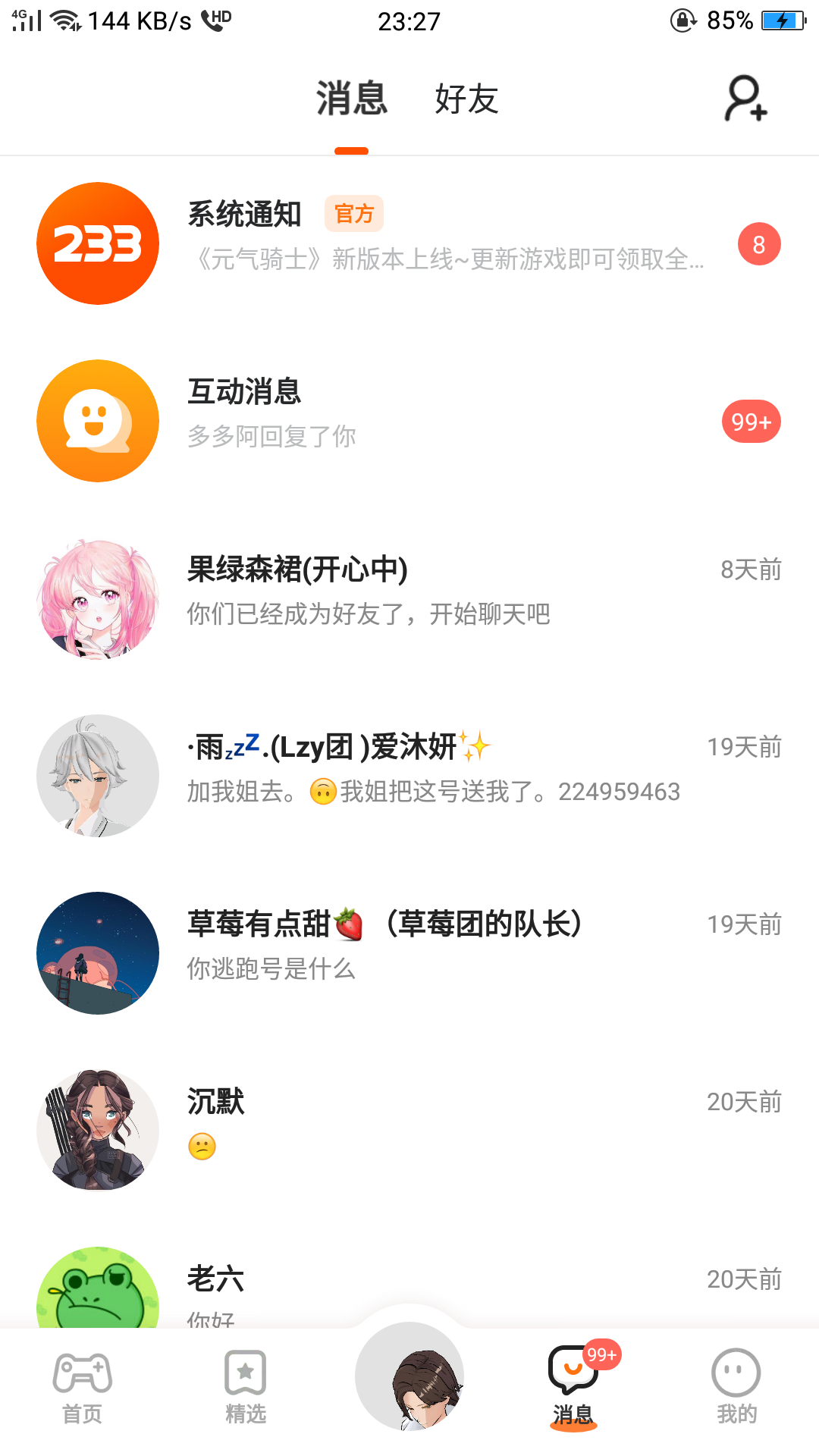Switch to the 好友 tab
This screenshot has height=1456, width=819.
466,99
